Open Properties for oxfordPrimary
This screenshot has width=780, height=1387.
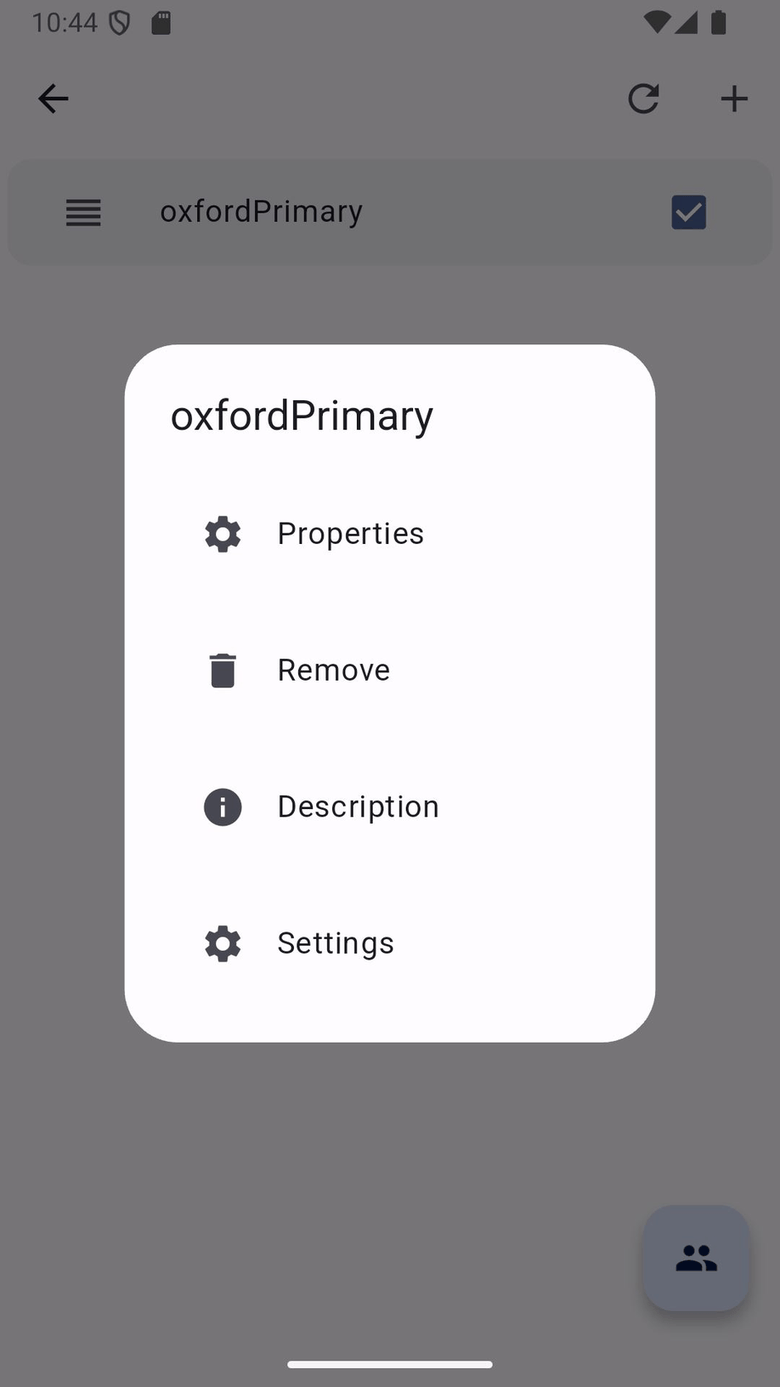click(x=350, y=533)
